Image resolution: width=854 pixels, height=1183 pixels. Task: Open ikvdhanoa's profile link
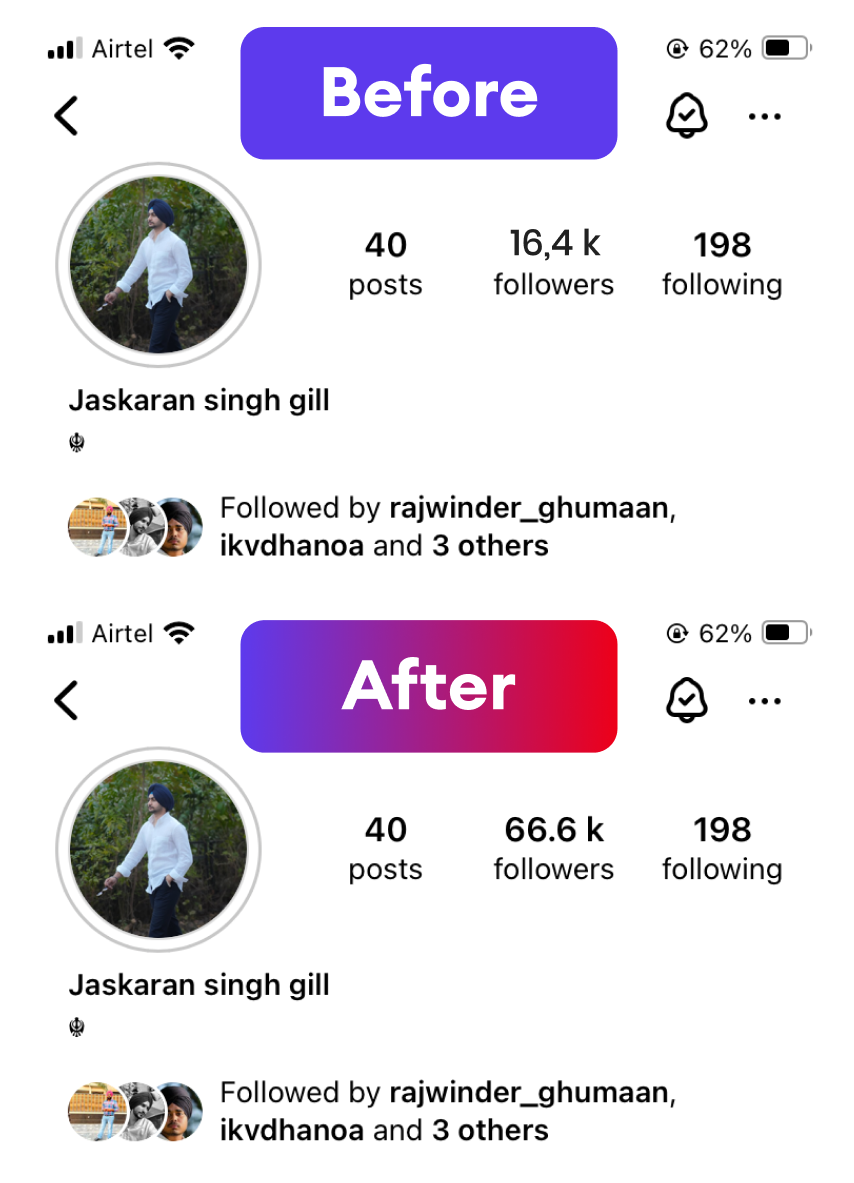pos(291,546)
